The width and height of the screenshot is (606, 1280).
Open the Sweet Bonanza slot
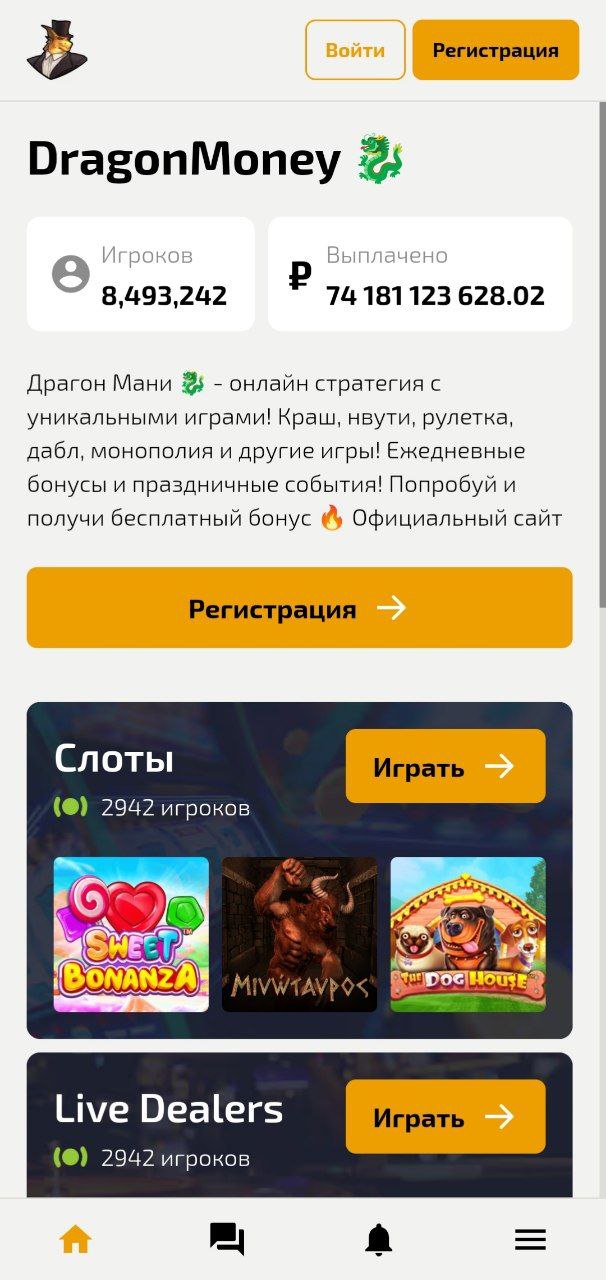[x=131, y=934]
